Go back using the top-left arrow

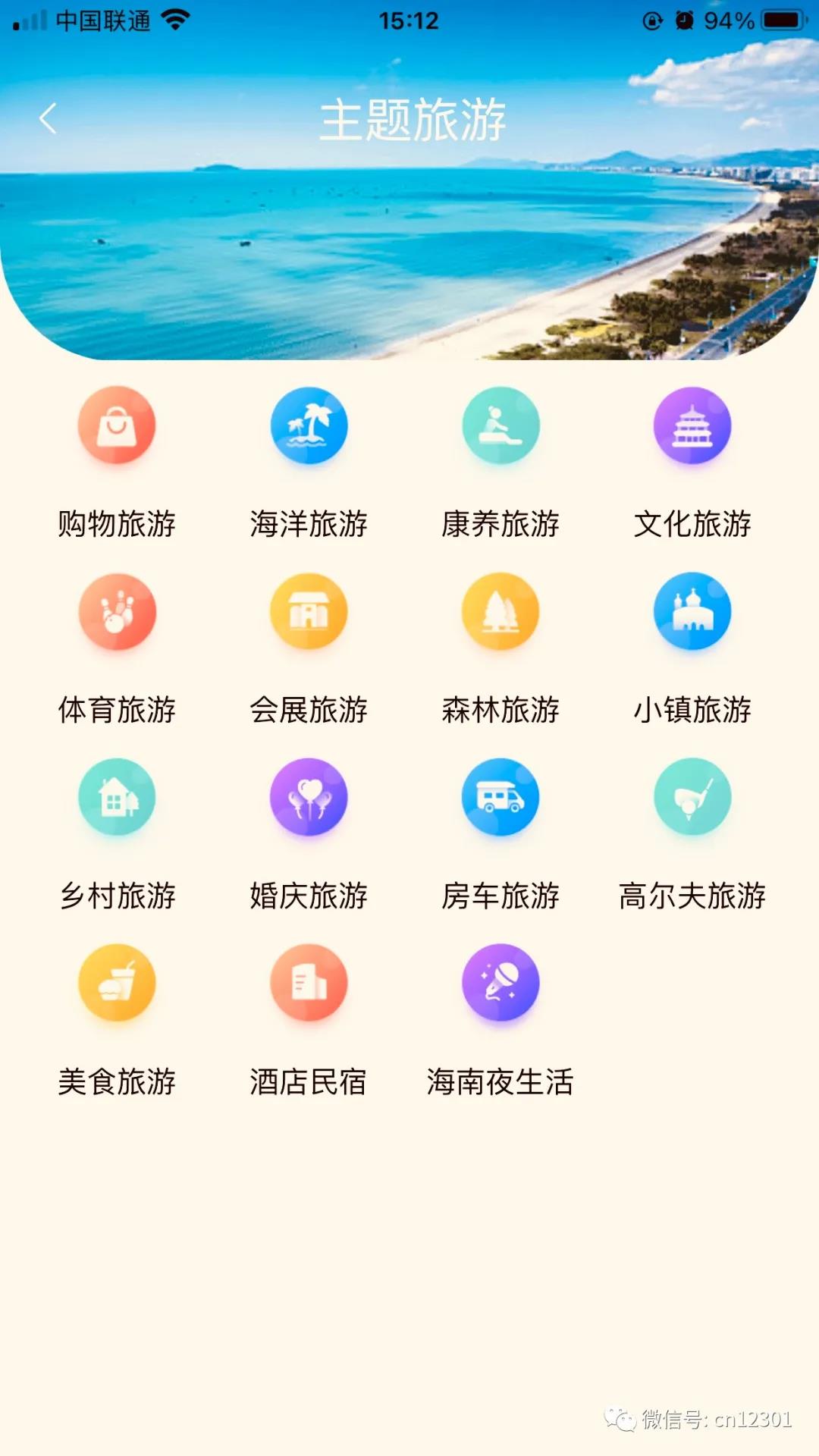click(48, 119)
